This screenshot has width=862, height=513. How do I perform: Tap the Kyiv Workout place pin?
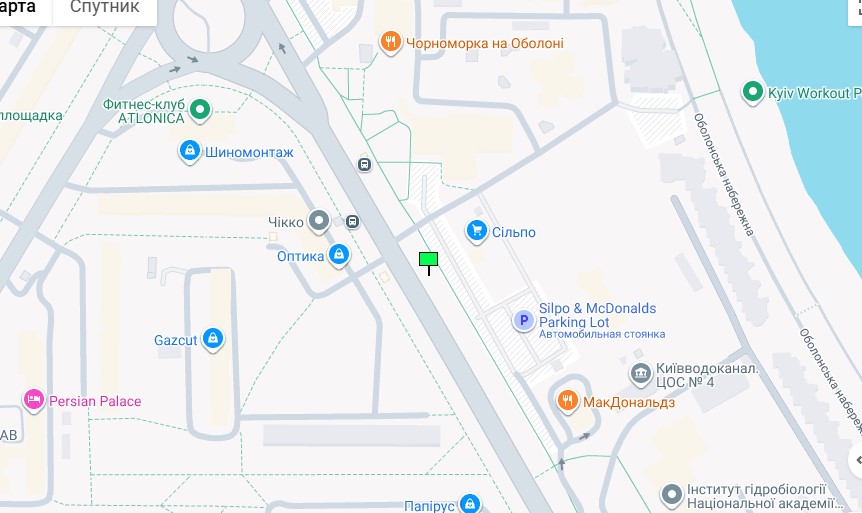point(752,92)
